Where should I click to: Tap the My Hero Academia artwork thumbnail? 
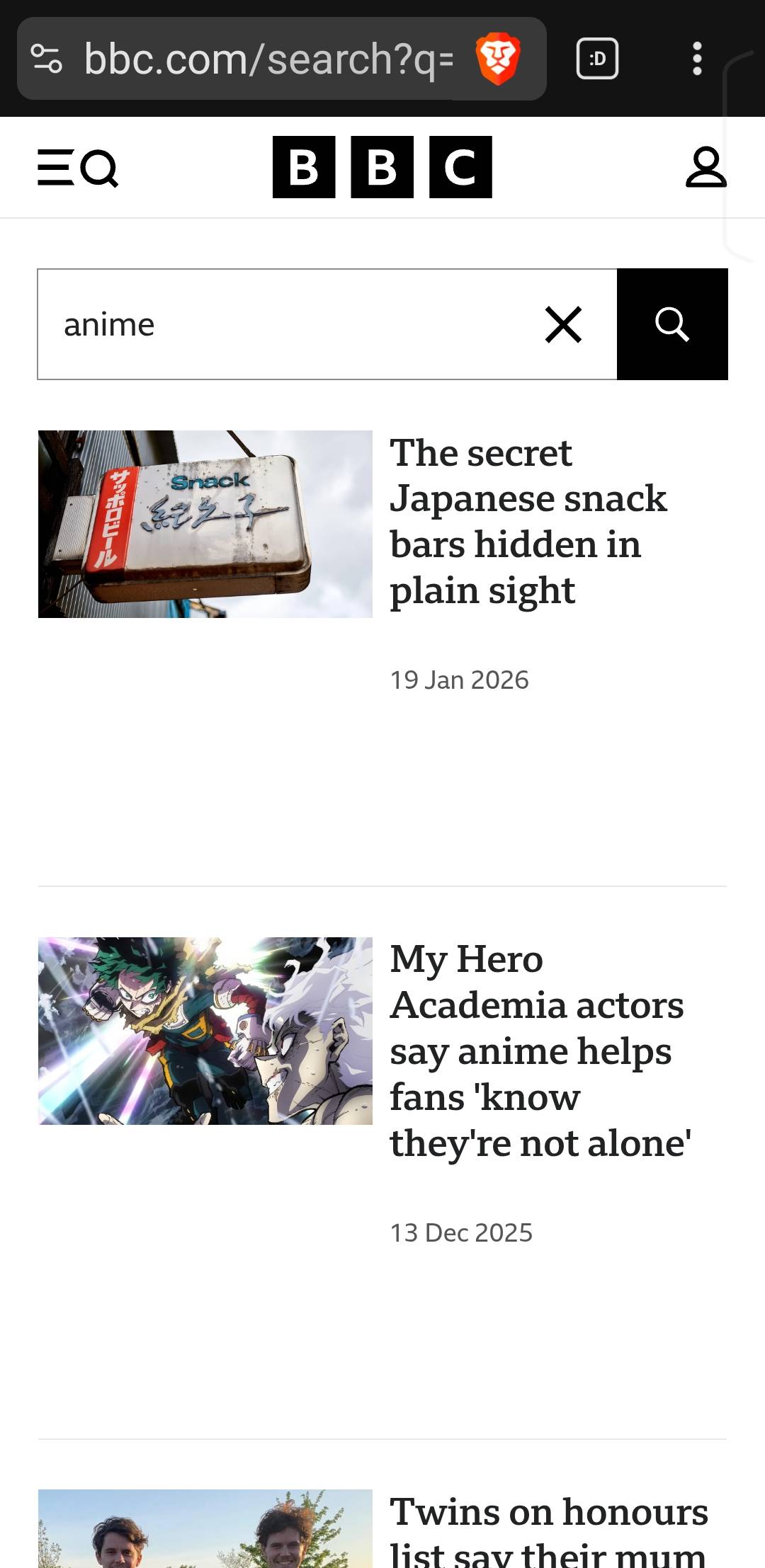click(205, 1031)
